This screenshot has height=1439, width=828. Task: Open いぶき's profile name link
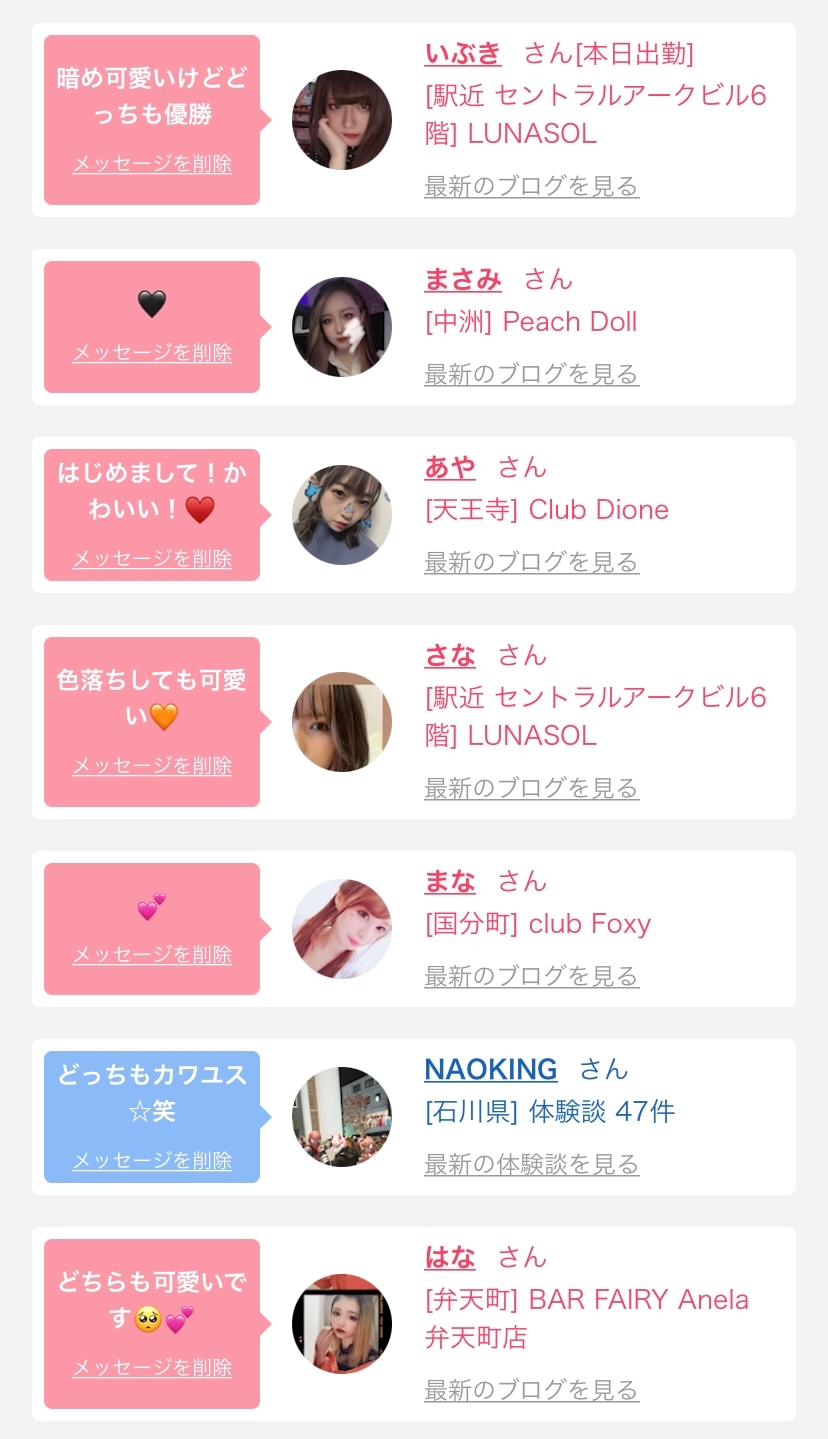point(463,54)
